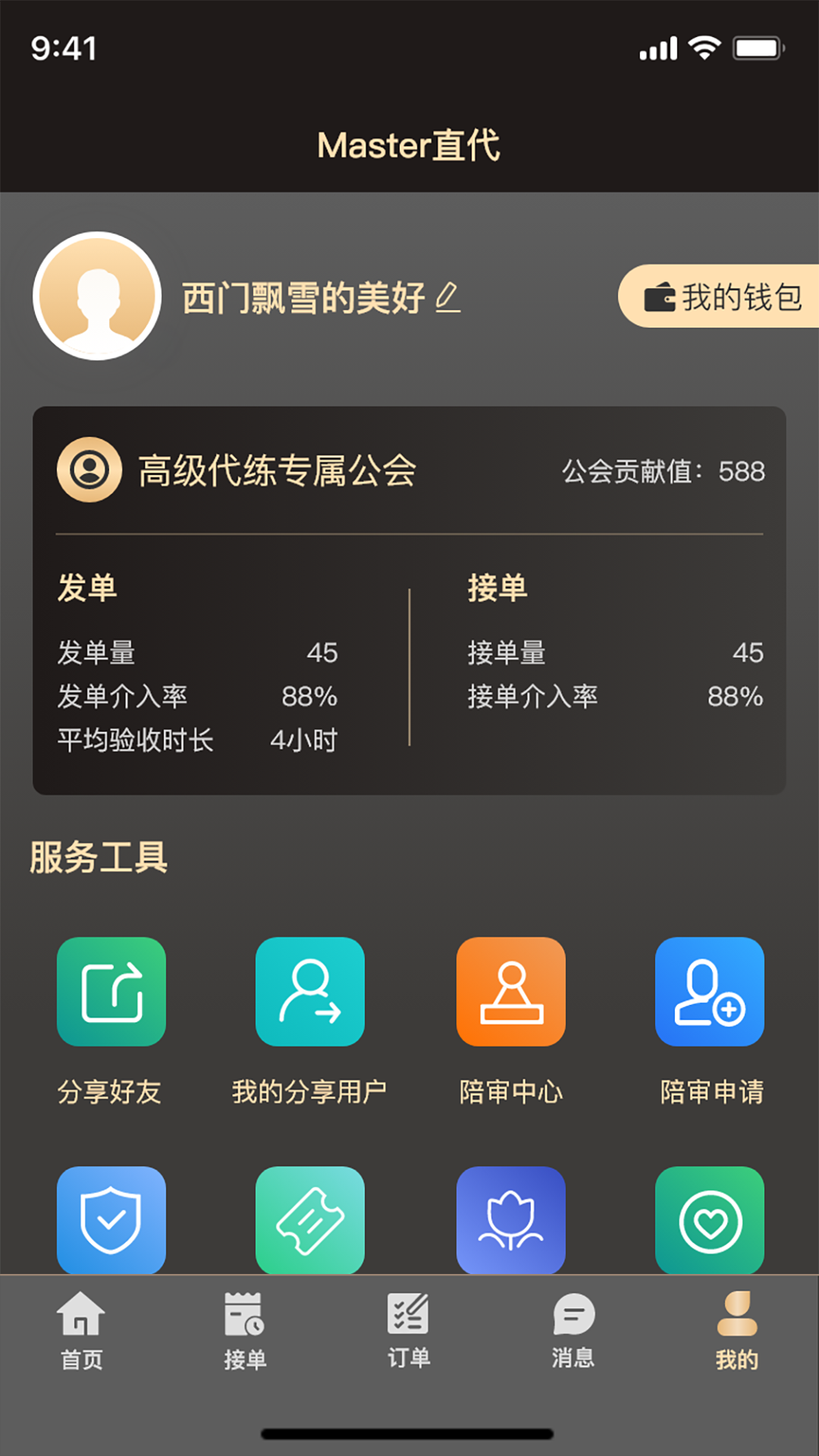View 高级代练专属公会 guild details

(277, 470)
